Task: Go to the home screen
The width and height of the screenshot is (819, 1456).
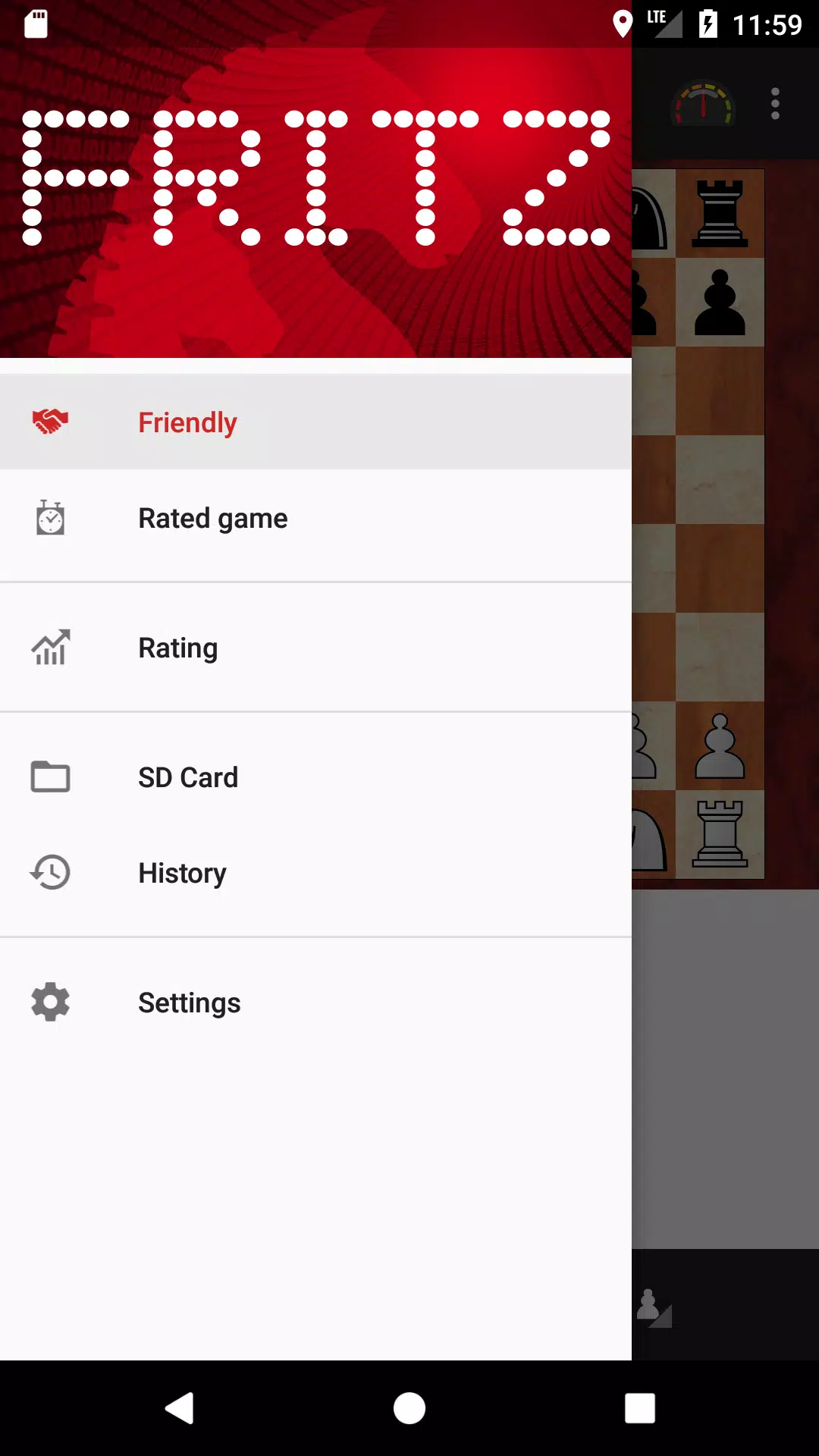Action: [x=409, y=1408]
